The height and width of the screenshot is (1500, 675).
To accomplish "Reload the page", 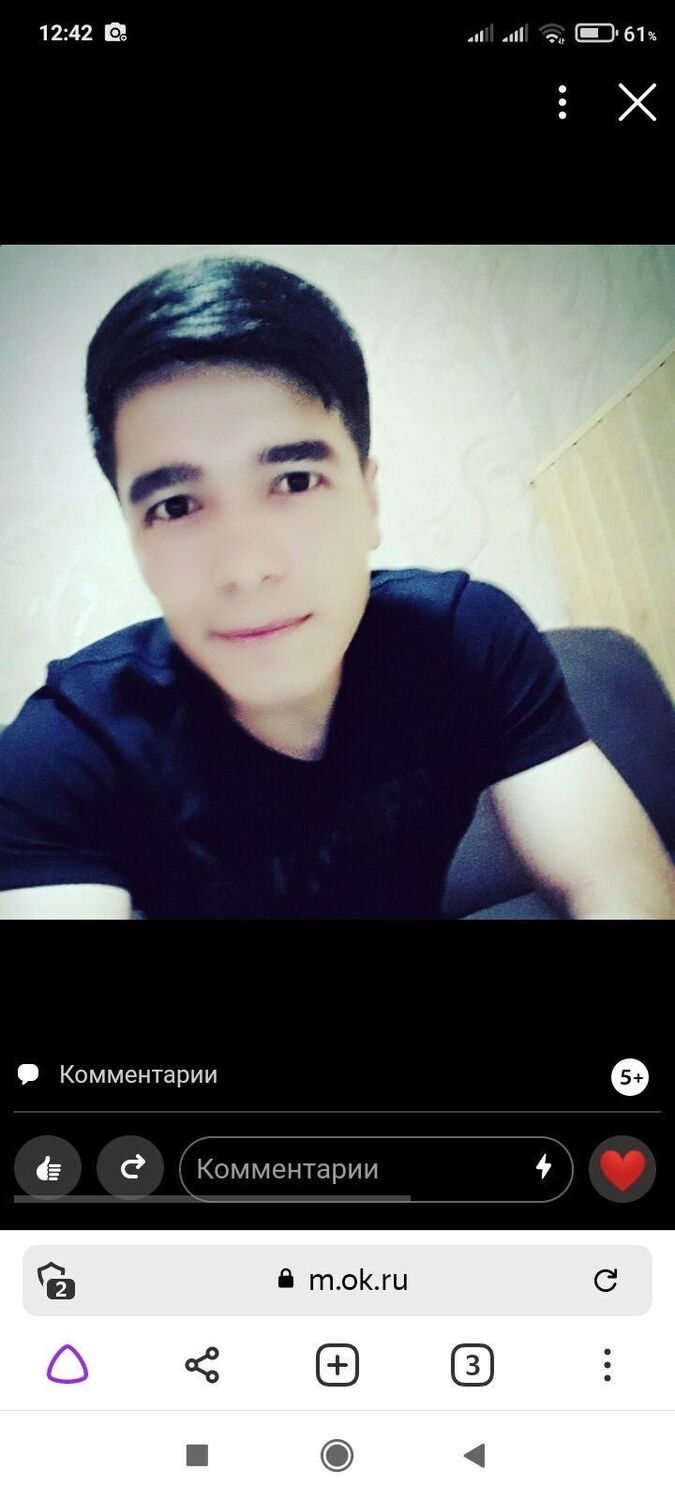I will pyautogui.click(x=605, y=1280).
